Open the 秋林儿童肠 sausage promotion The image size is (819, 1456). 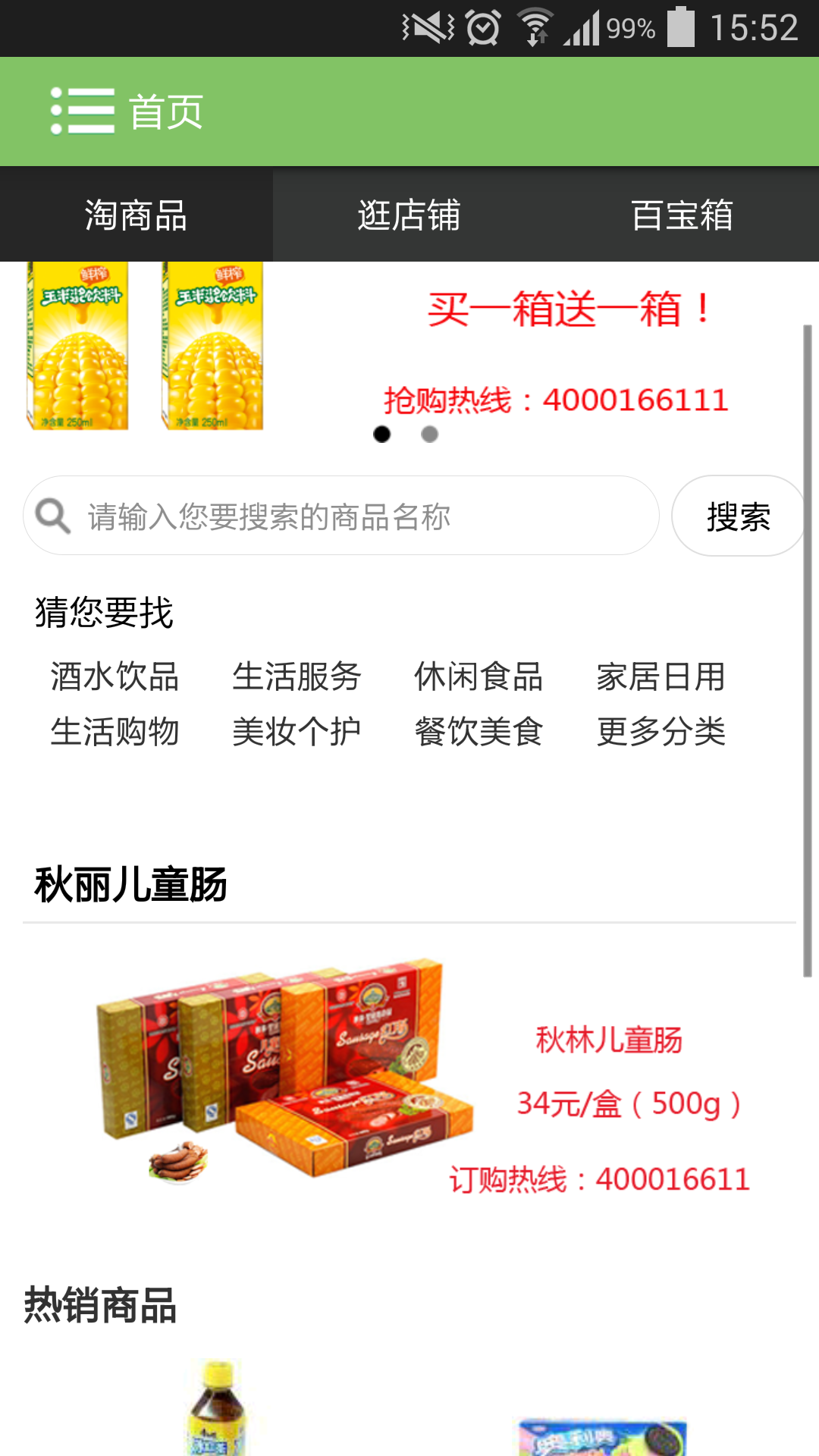click(409, 1077)
